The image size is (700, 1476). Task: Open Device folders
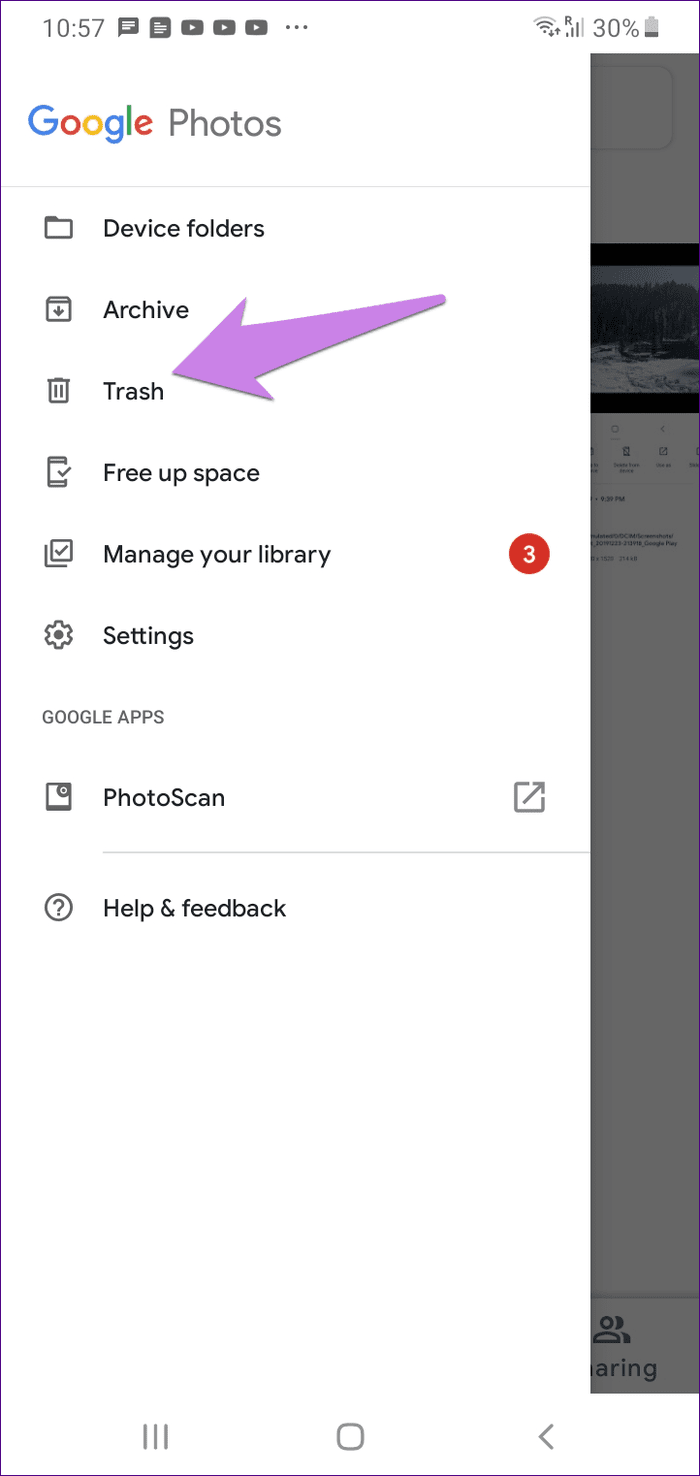tap(295, 228)
